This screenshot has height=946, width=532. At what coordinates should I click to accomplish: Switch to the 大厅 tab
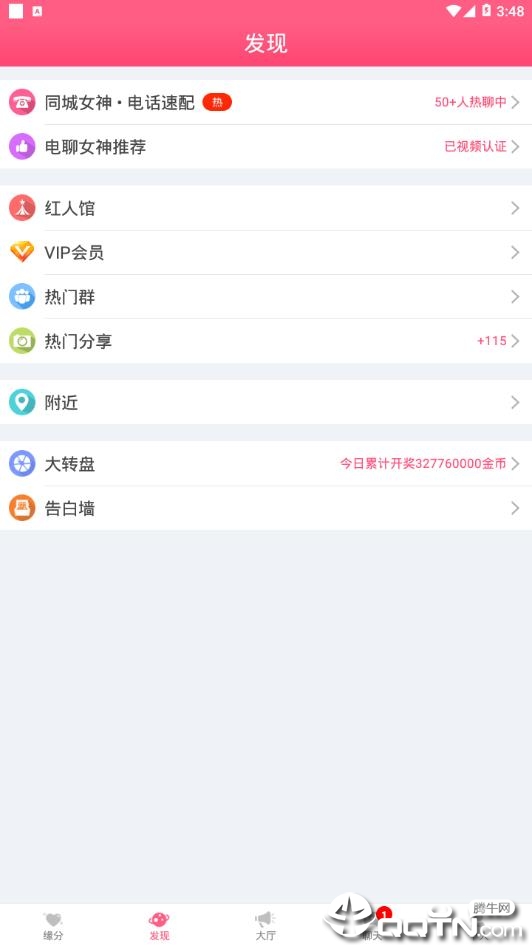pyautogui.click(x=265, y=926)
